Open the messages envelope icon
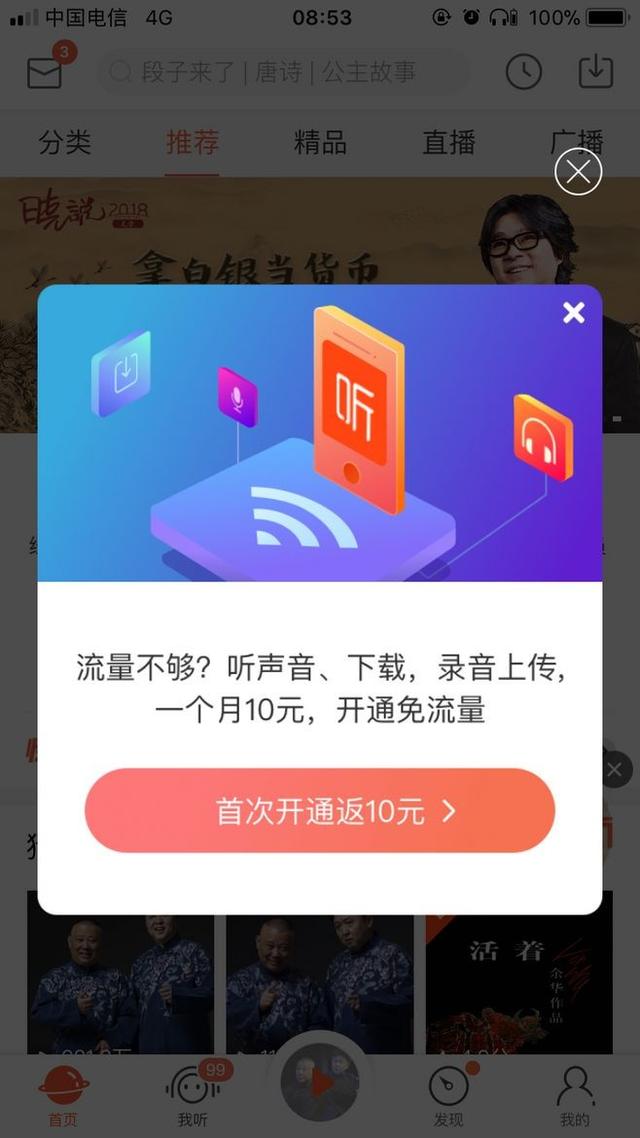 click(45, 72)
